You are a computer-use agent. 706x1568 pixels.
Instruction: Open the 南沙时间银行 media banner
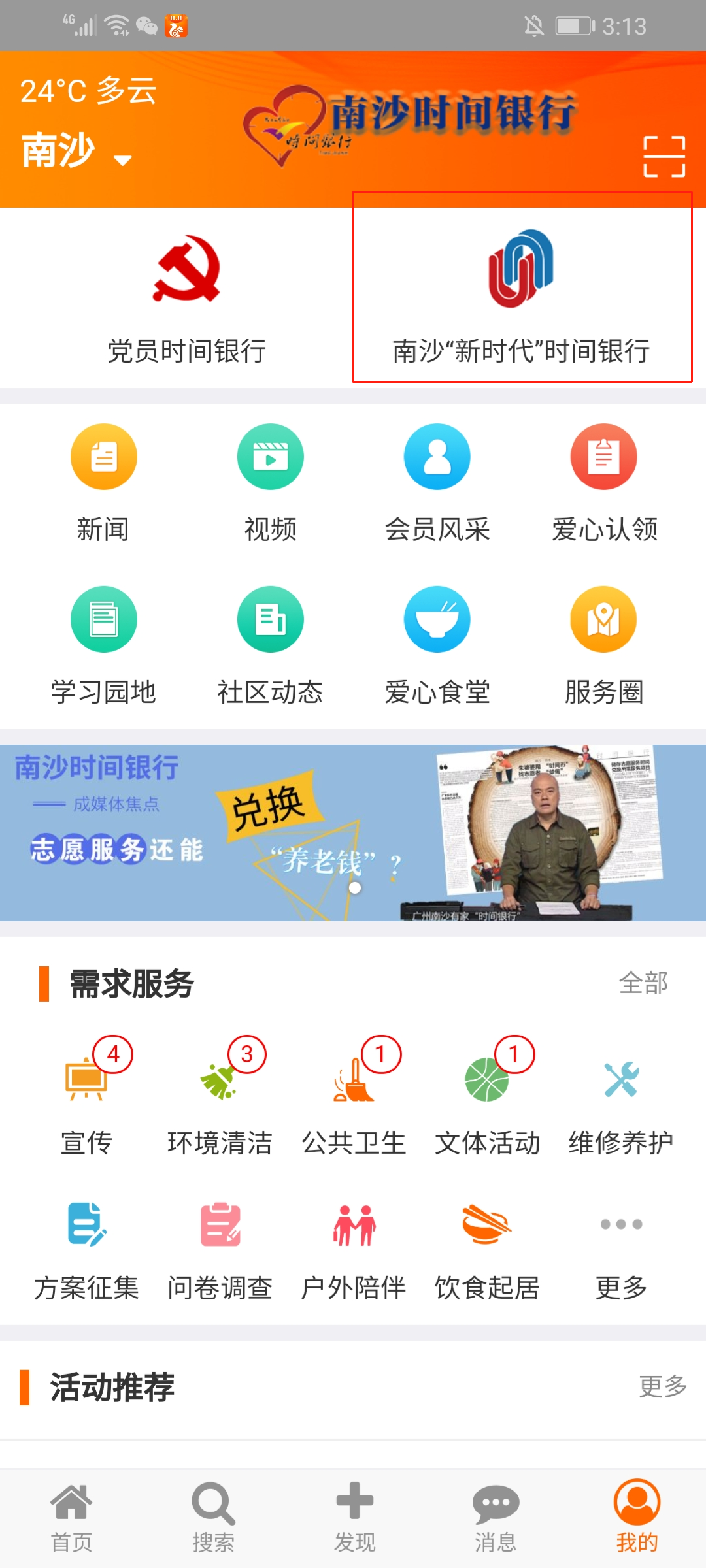click(x=353, y=833)
